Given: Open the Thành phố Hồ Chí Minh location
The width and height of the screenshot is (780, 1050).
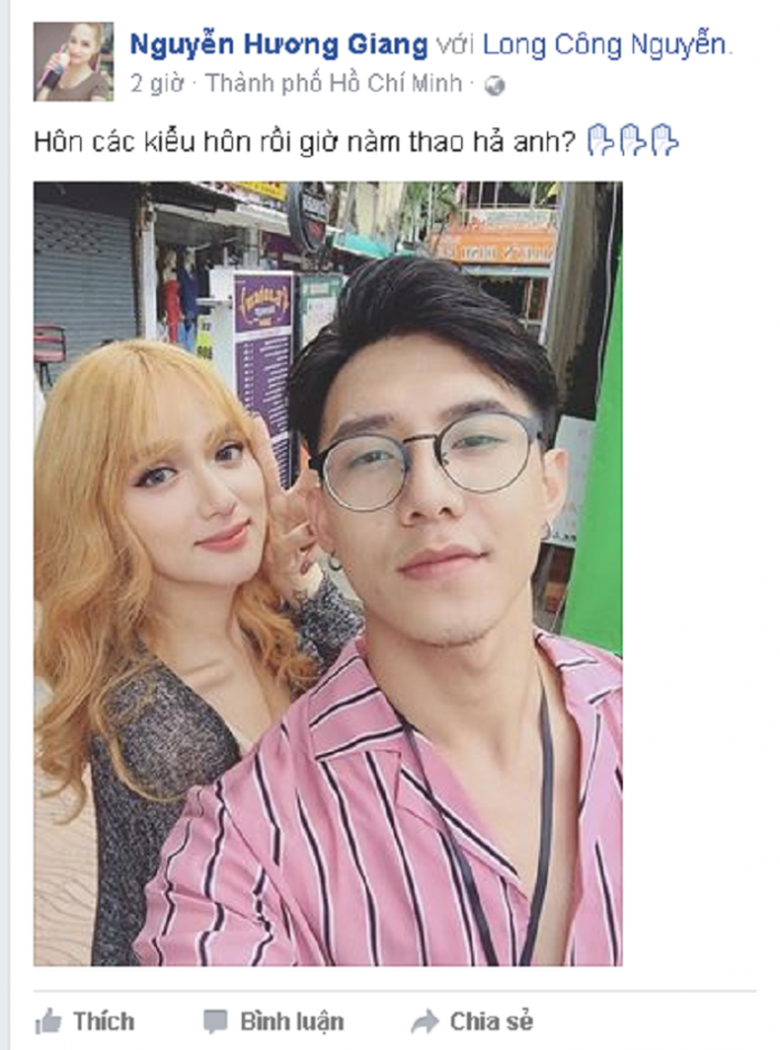Looking at the screenshot, I should point(333,84).
